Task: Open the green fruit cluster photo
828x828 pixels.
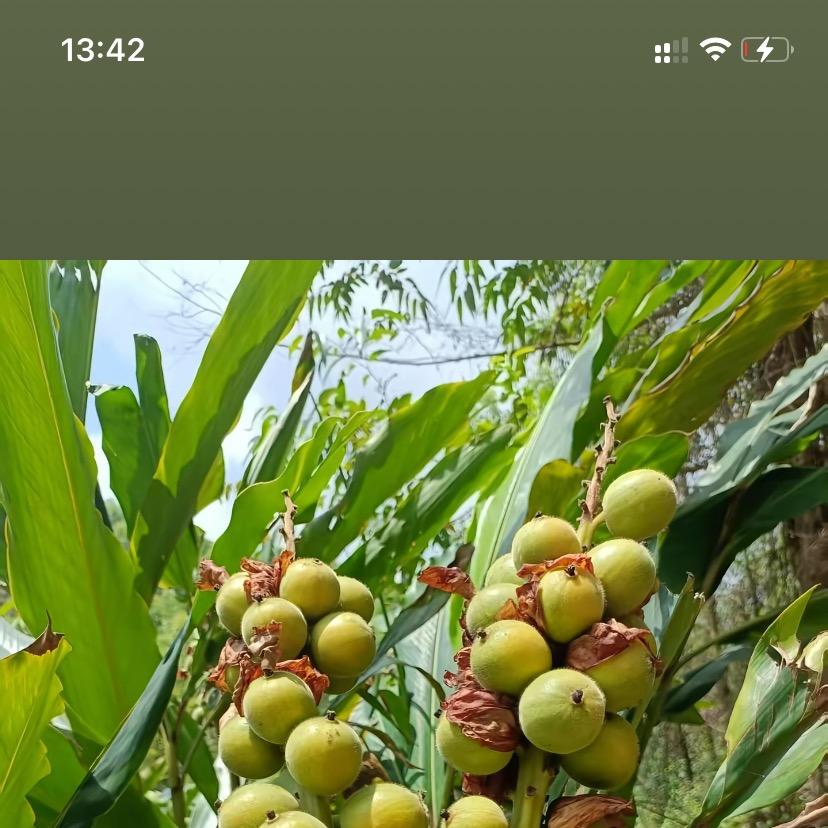Action: click(x=414, y=544)
